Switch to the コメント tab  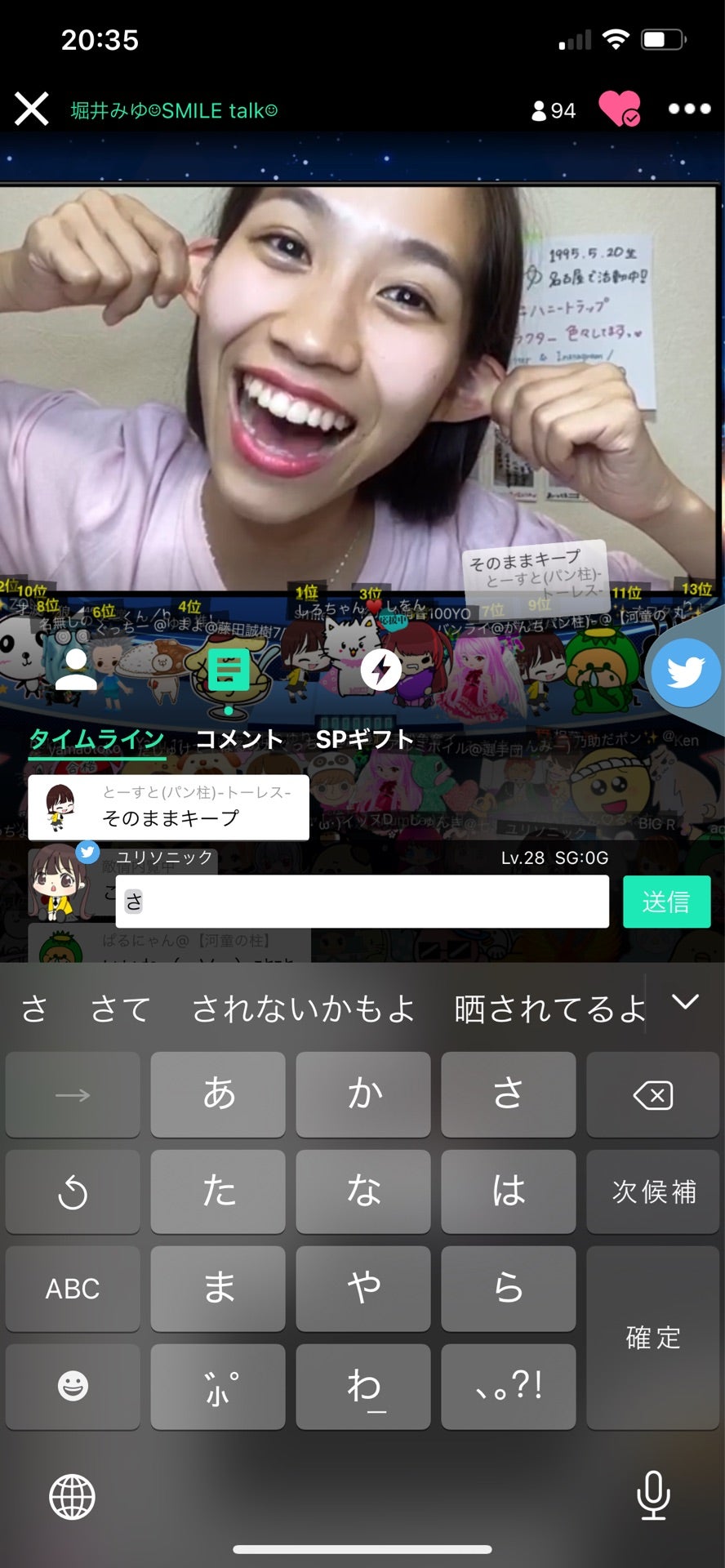[x=239, y=739]
